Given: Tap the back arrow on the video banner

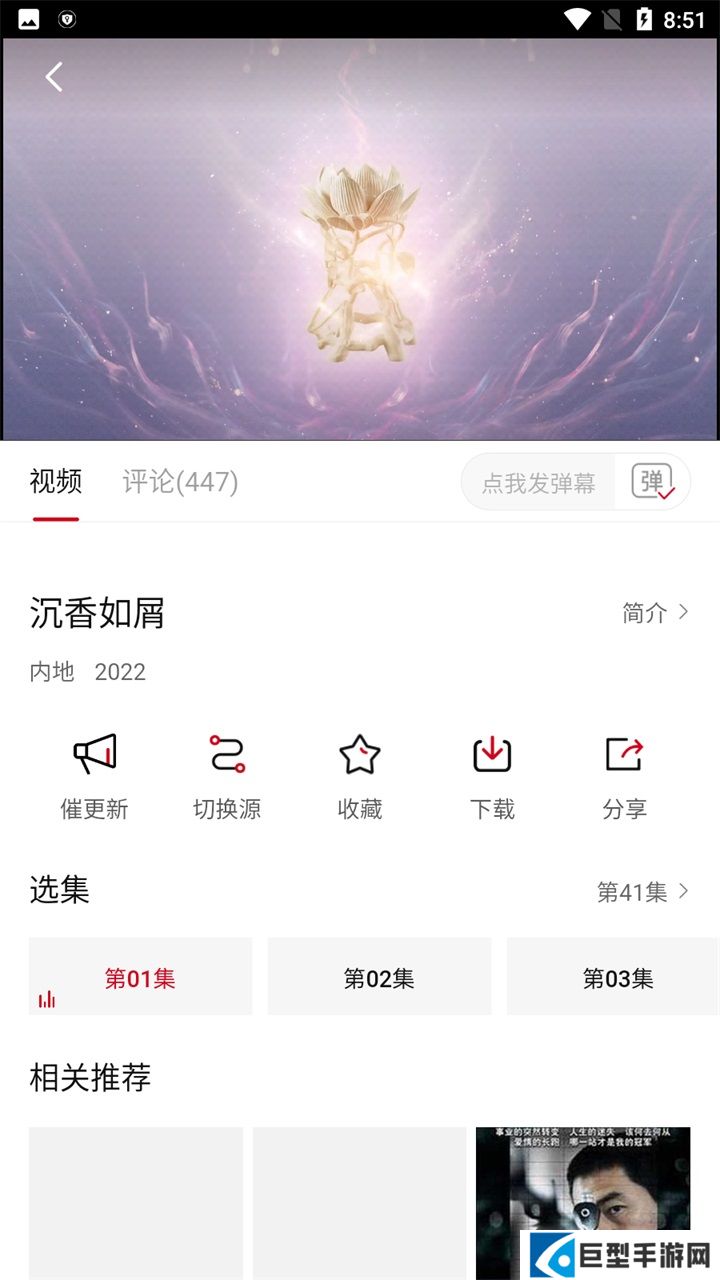Looking at the screenshot, I should click(54, 76).
